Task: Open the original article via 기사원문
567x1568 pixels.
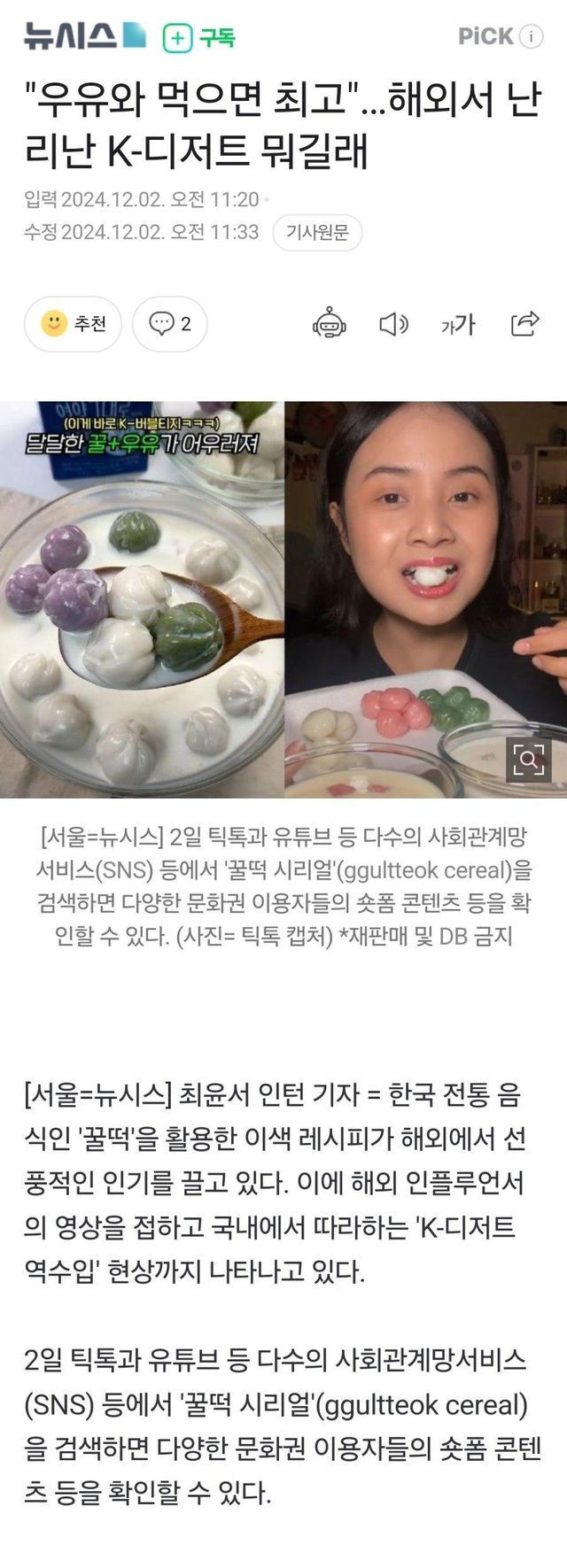Action: [x=317, y=233]
